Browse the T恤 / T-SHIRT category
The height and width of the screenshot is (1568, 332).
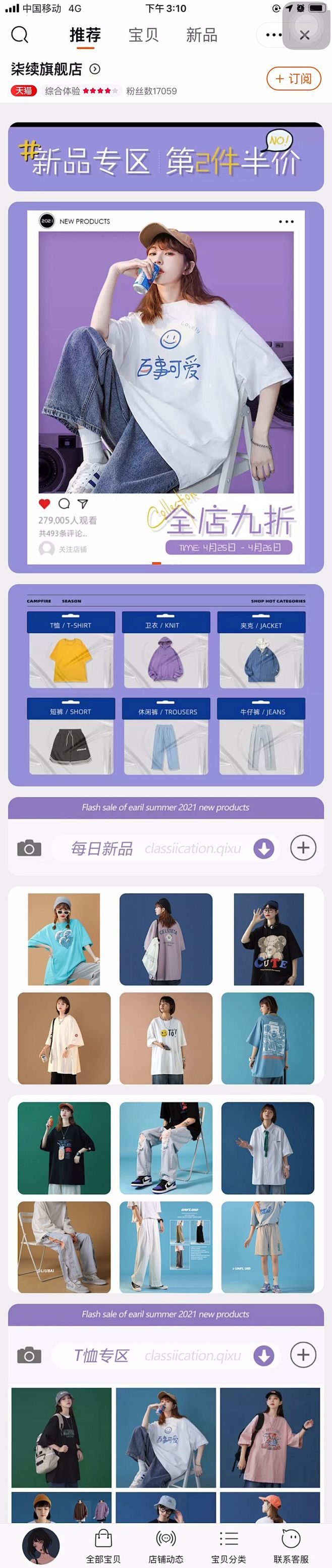71,650
